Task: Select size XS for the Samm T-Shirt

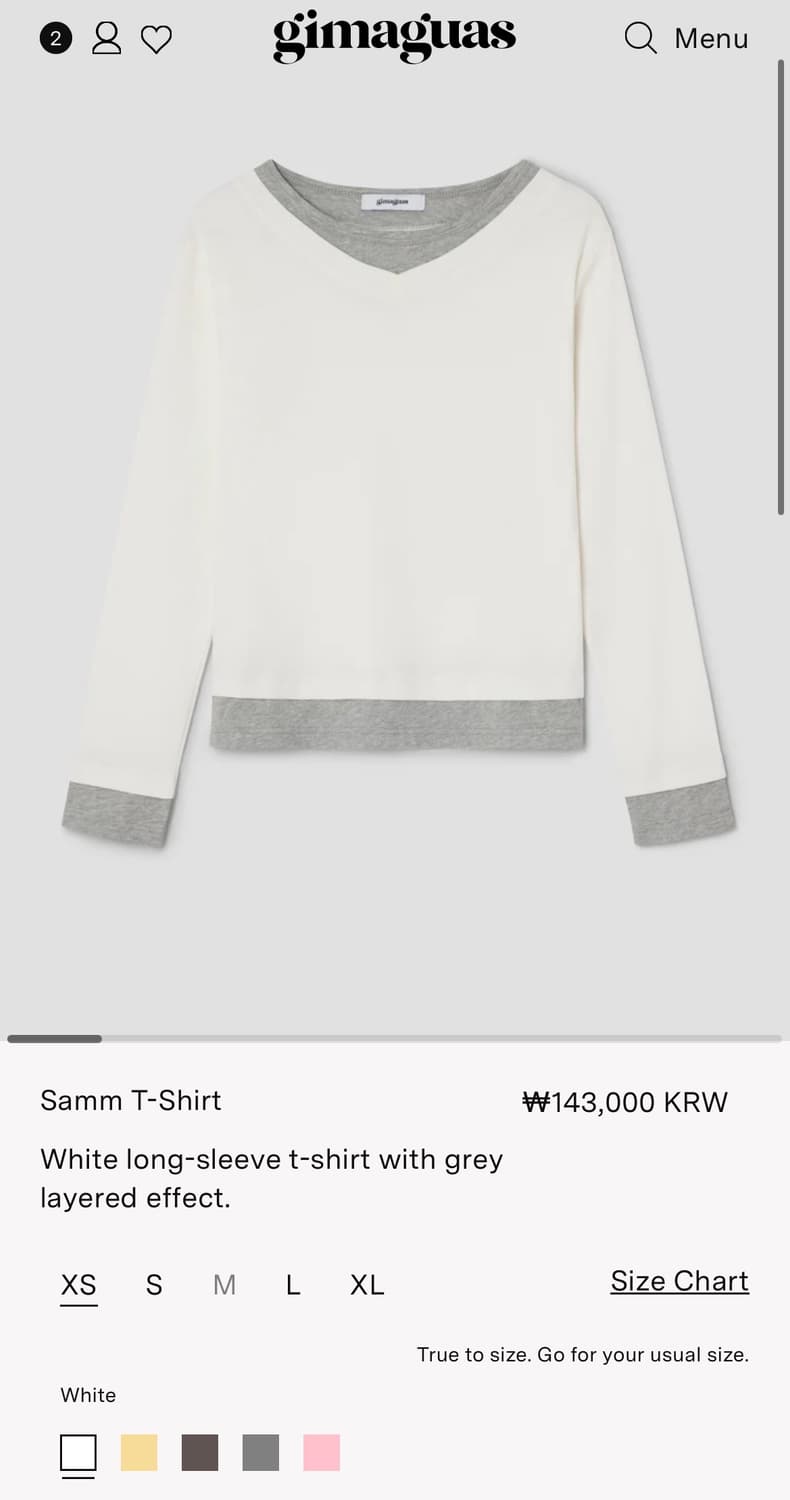Action: (78, 1284)
